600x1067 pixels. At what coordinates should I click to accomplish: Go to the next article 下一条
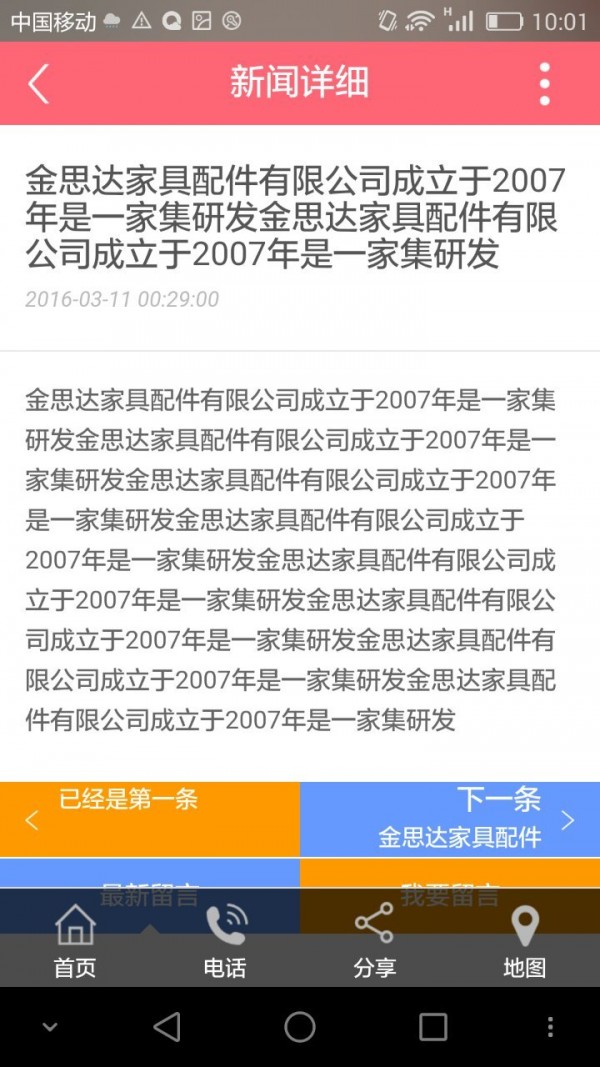click(x=450, y=819)
